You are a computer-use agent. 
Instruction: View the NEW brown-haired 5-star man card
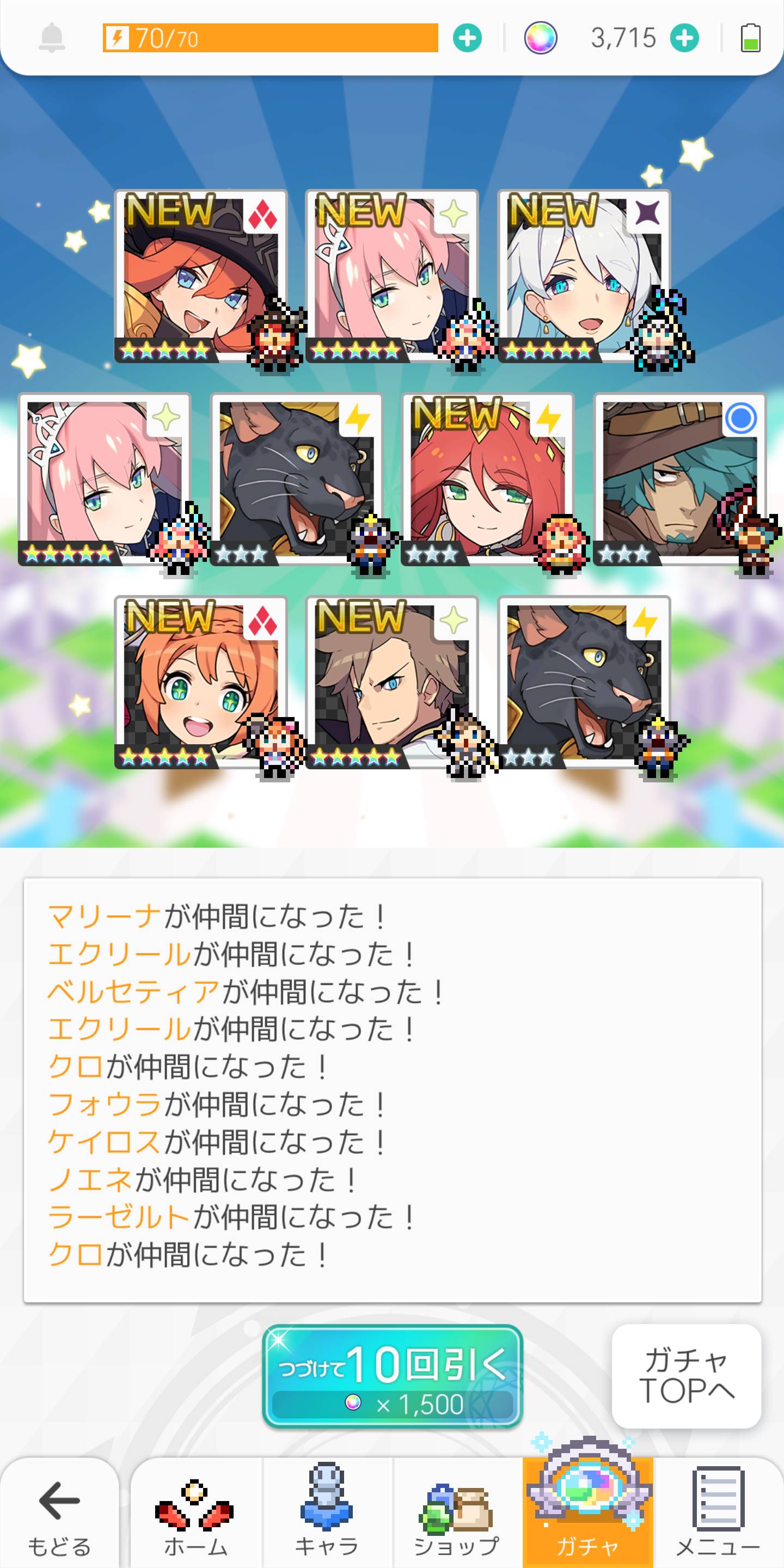392,682
